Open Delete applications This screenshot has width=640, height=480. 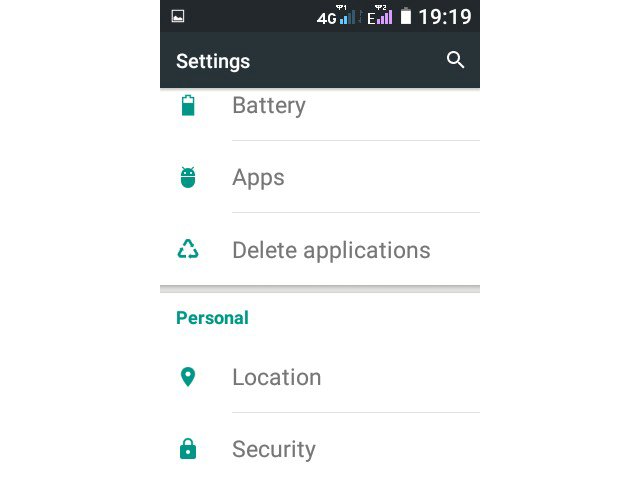click(x=330, y=250)
